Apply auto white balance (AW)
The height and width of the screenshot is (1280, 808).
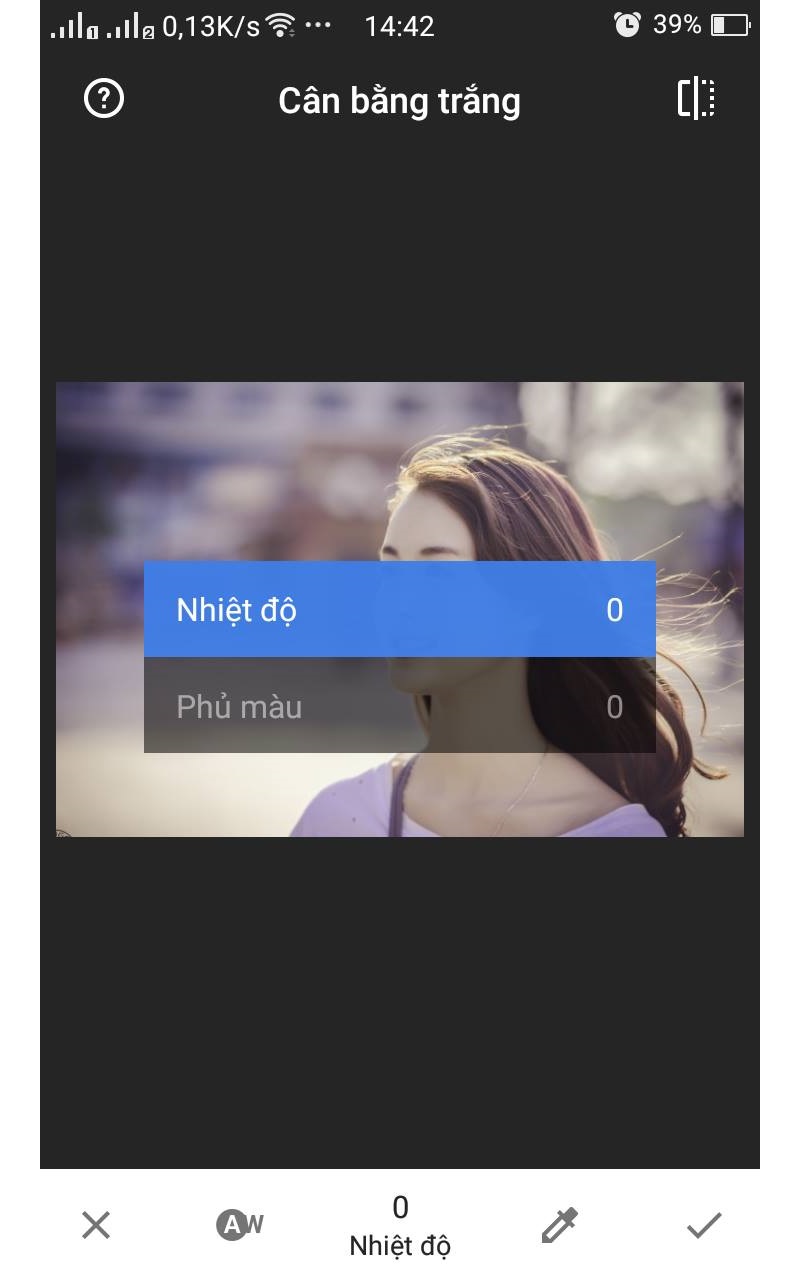click(x=240, y=1225)
